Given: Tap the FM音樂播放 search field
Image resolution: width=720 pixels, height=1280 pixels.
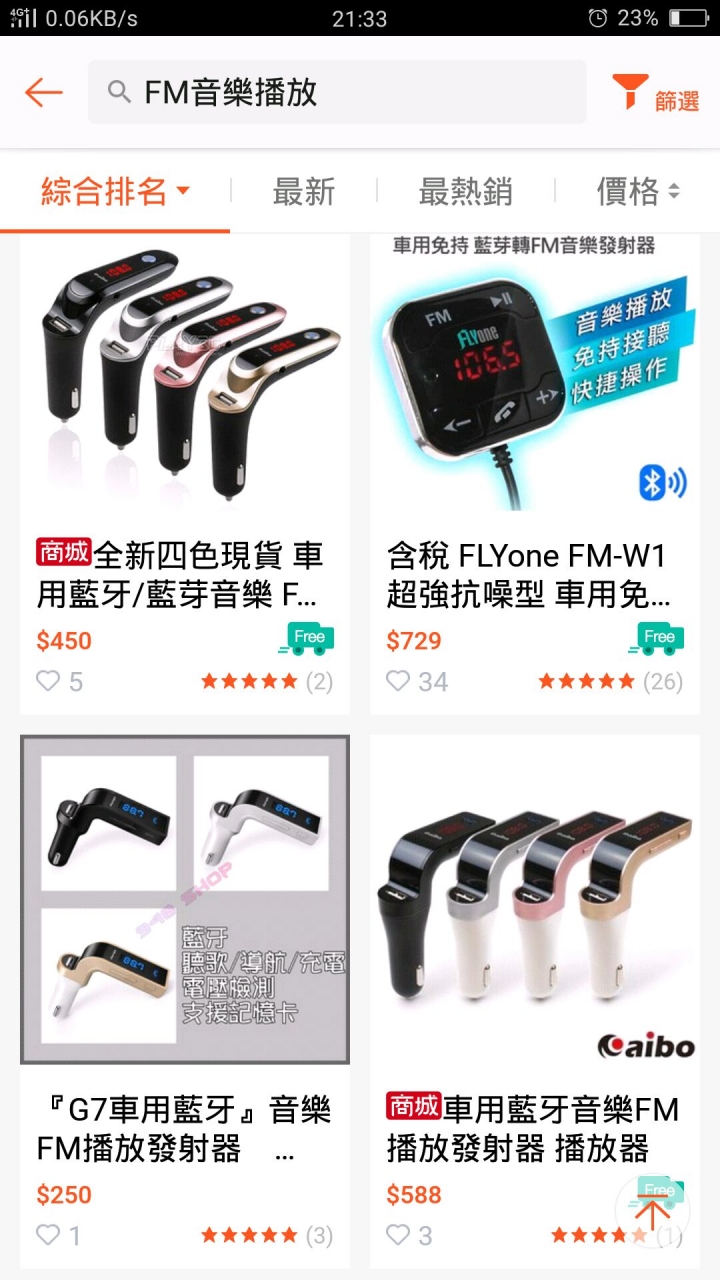Looking at the screenshot, I should 336,93.
